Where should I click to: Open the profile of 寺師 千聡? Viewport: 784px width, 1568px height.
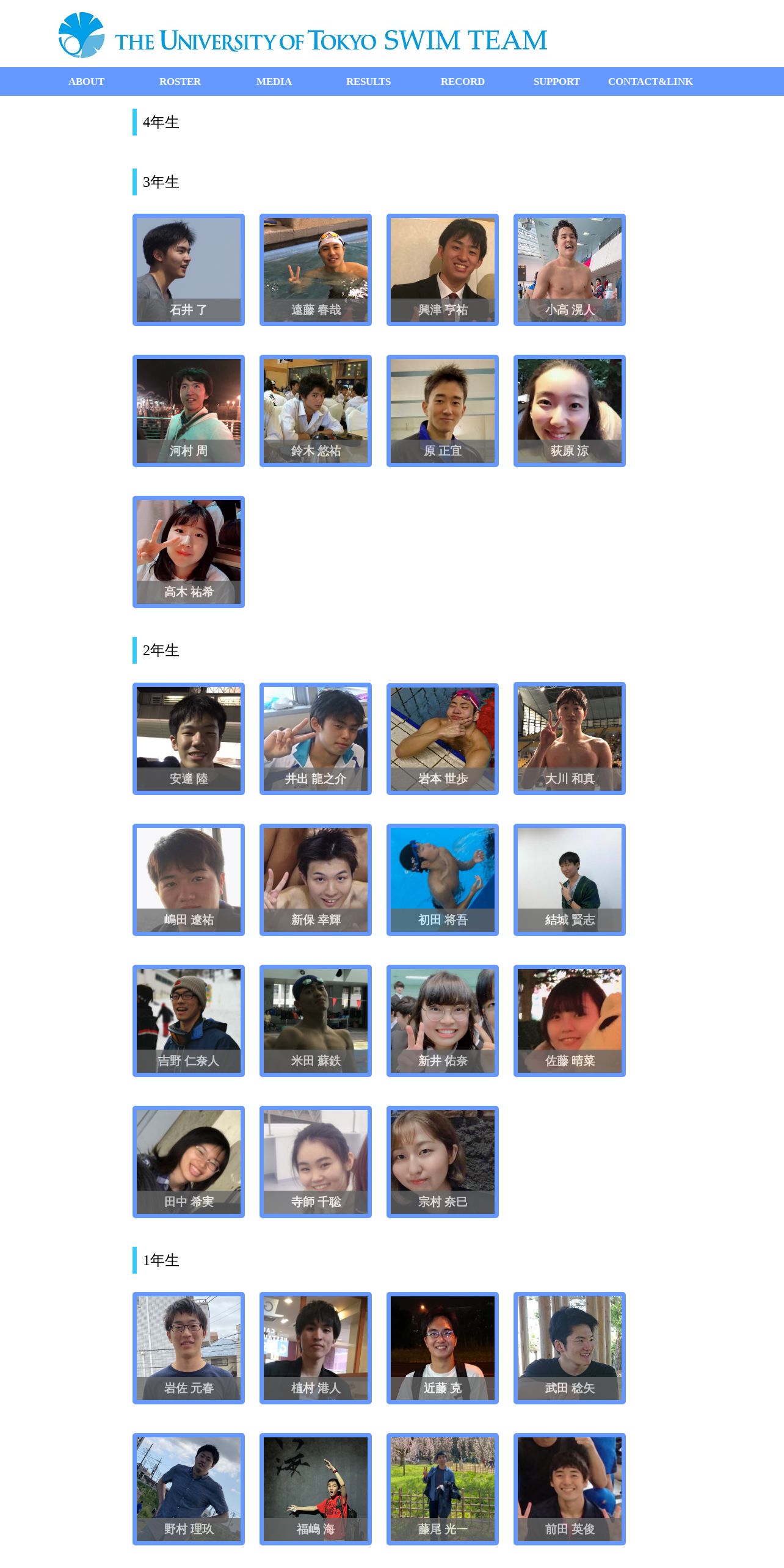[x=316, y=1162]
